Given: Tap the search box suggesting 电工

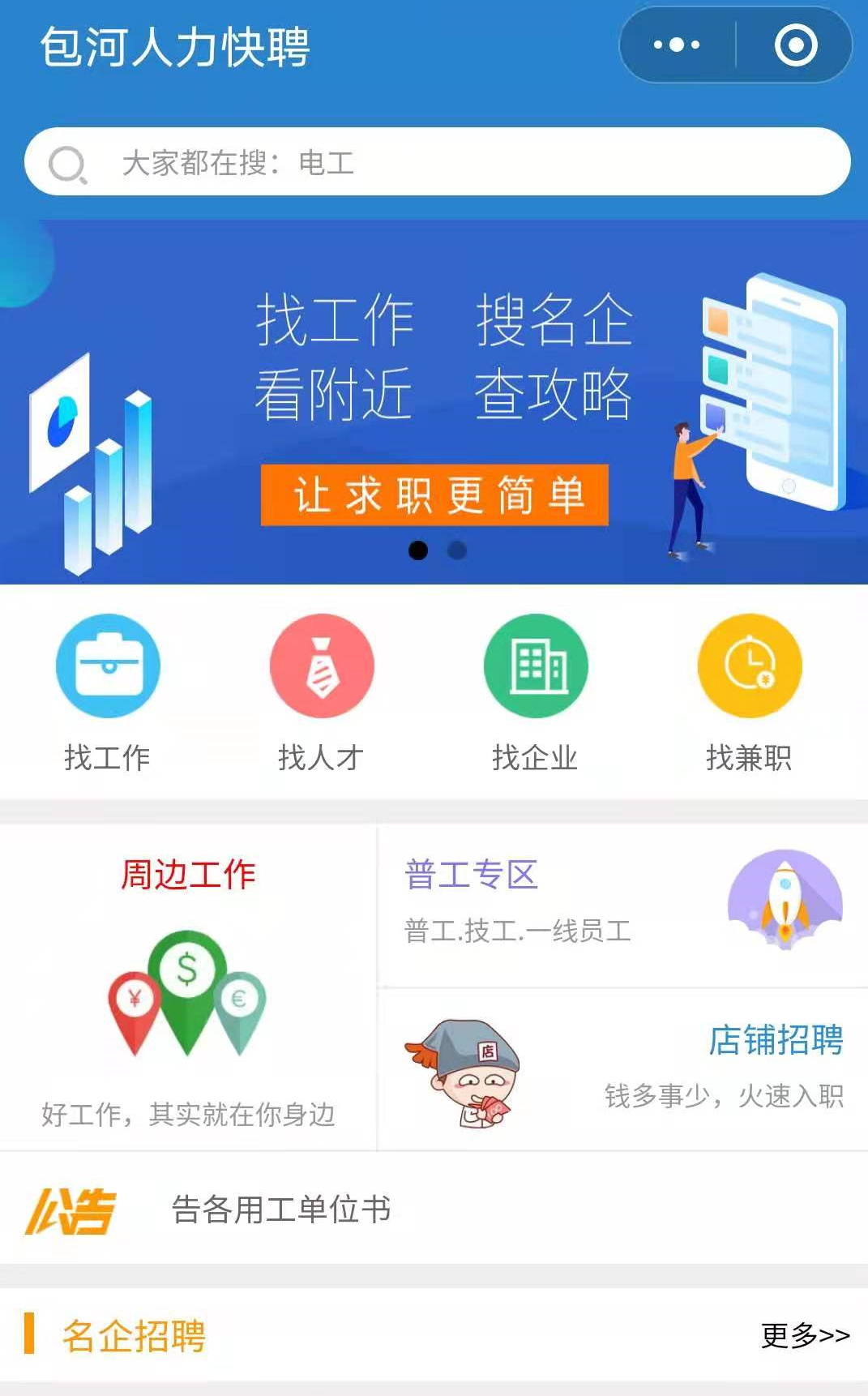Looking at the screenshot, I should click(x=438, y=162).
